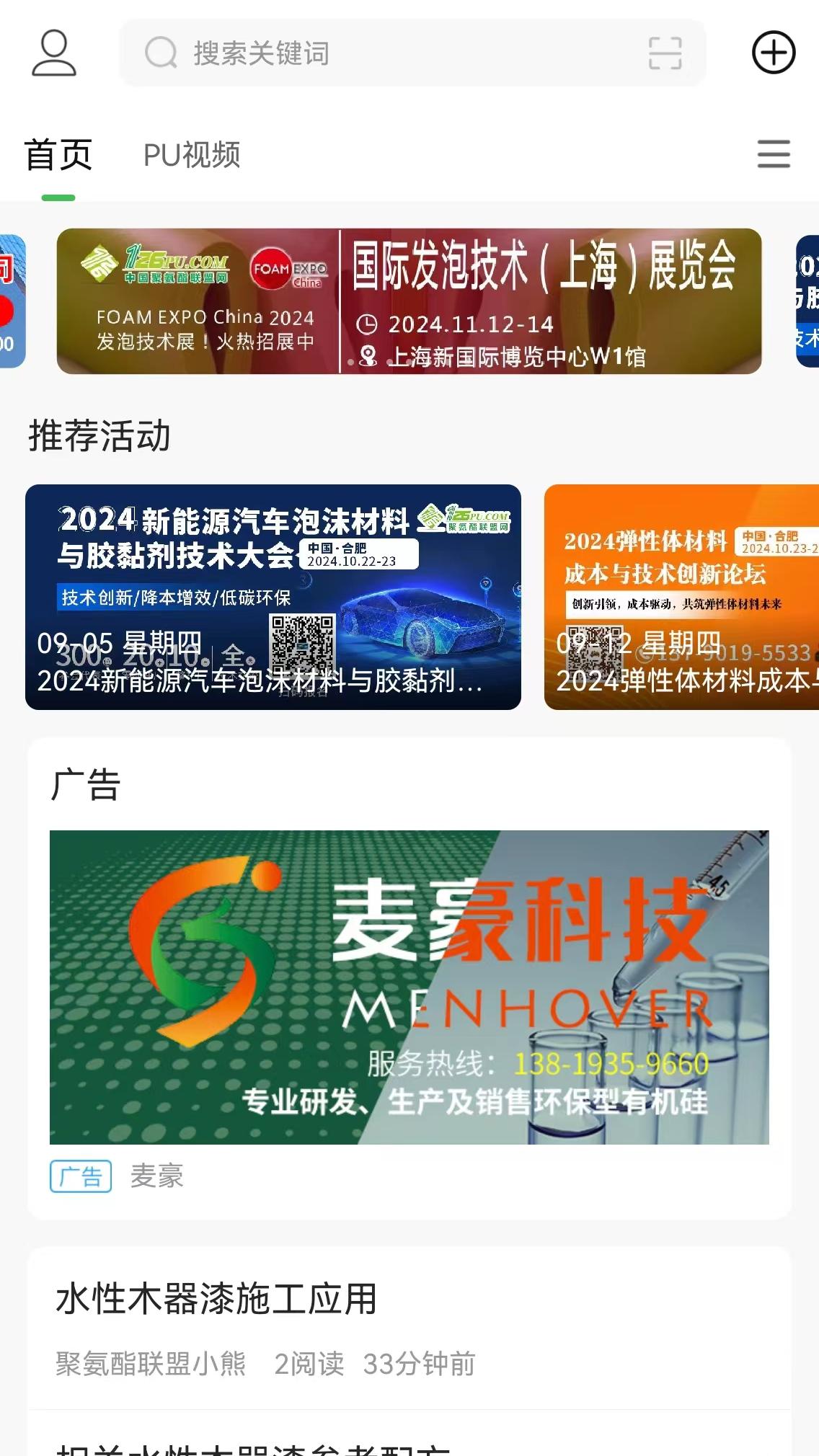The image size is (819, 1456).
Task: Tap the location pin icon showing 上海新国际博览中心W1馆
Action: 367,356
